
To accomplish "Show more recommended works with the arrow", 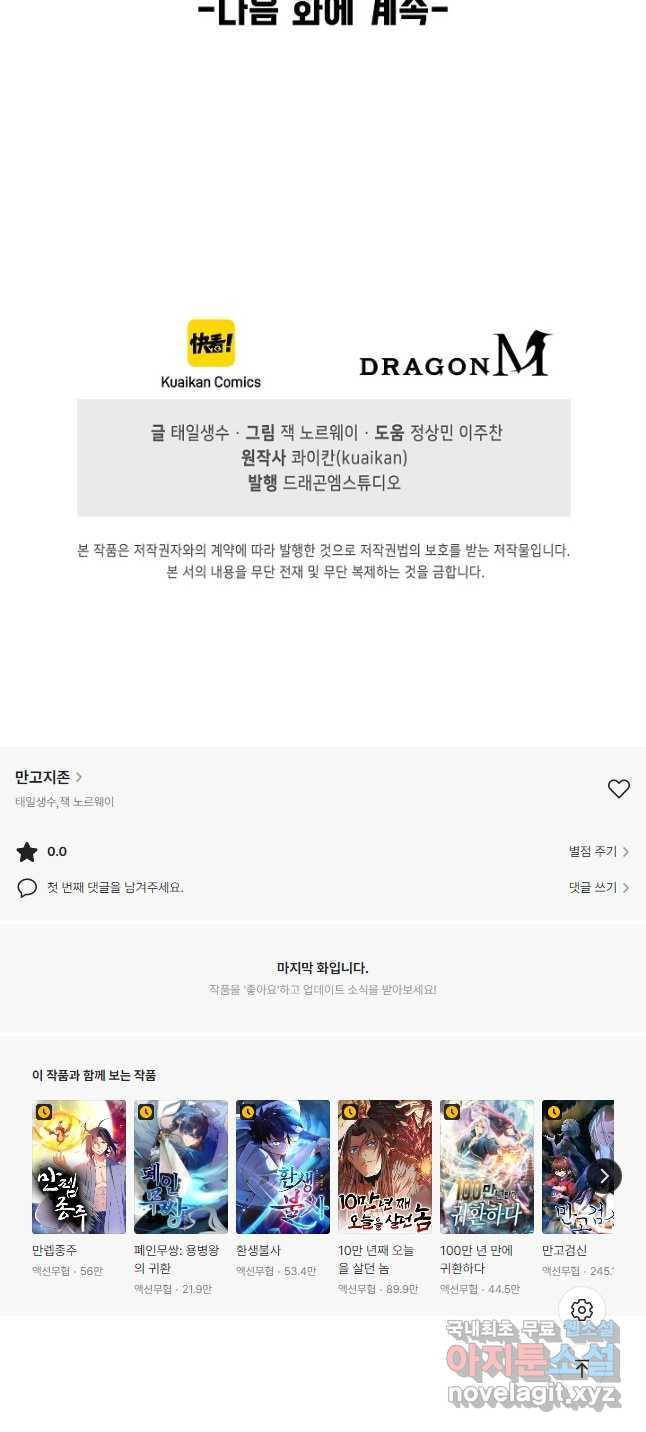I will click(603, 1176).
